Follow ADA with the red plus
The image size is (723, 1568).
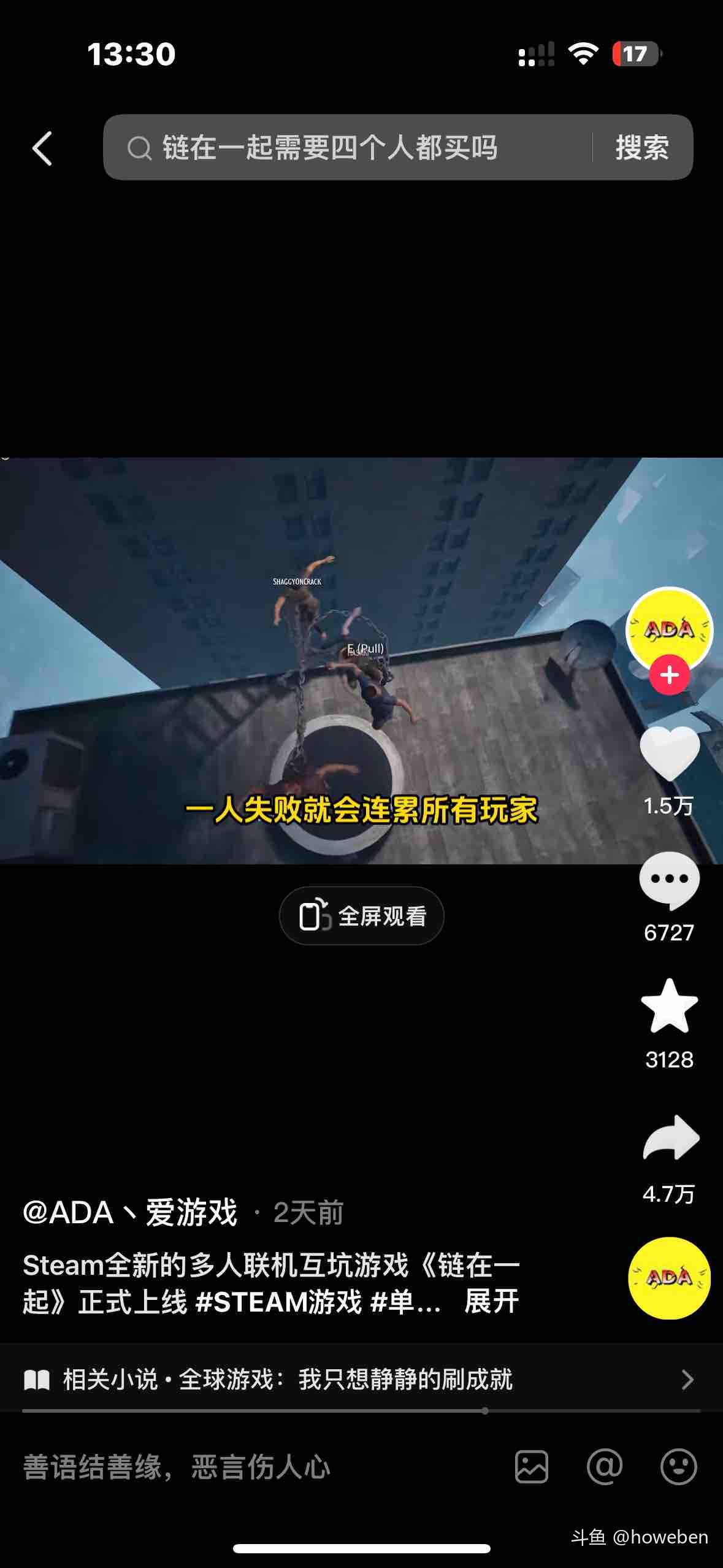click(669, 675)
